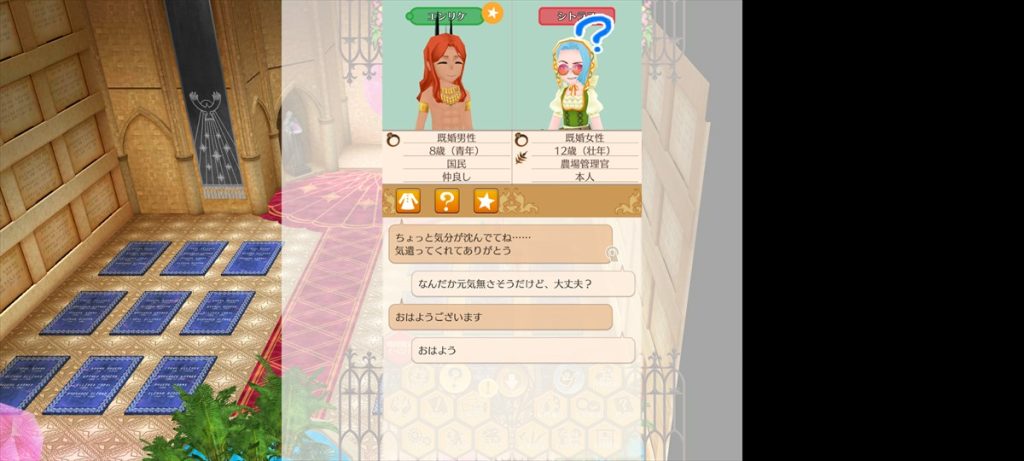Tap the star badge beside Enrique's name

(492, 13)
